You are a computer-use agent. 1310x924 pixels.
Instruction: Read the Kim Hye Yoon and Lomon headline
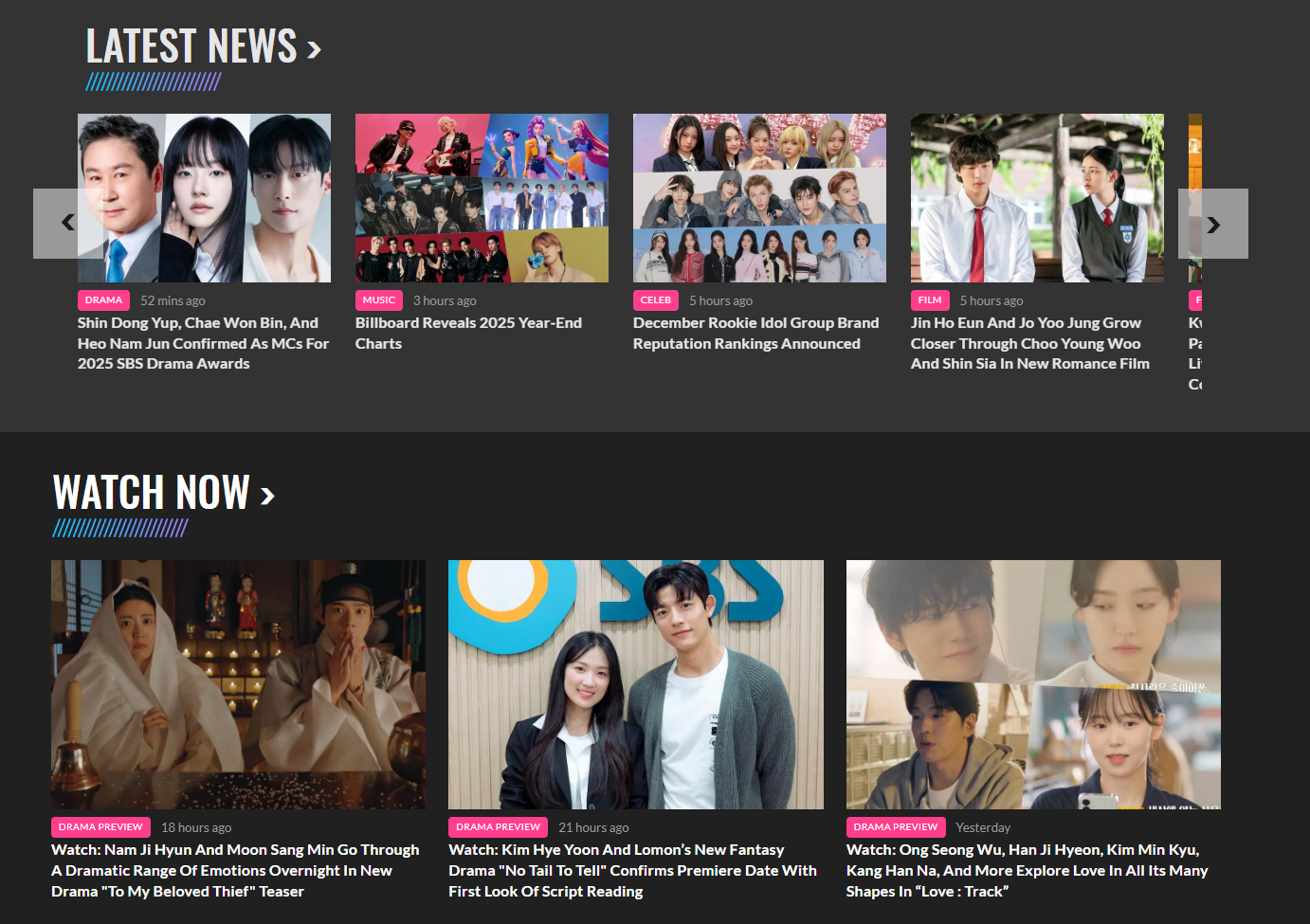[632, 870]
